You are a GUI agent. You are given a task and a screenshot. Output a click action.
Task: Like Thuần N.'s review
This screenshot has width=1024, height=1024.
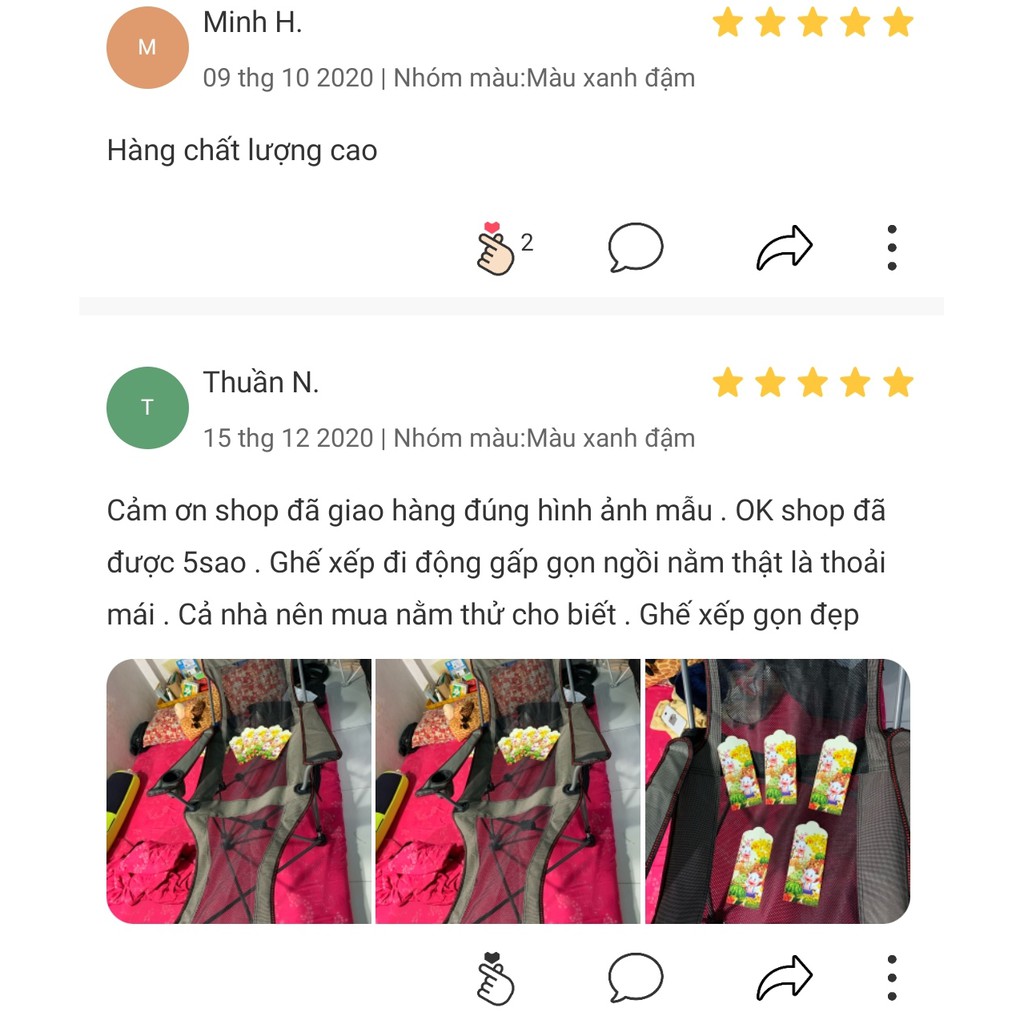[496, 978]
